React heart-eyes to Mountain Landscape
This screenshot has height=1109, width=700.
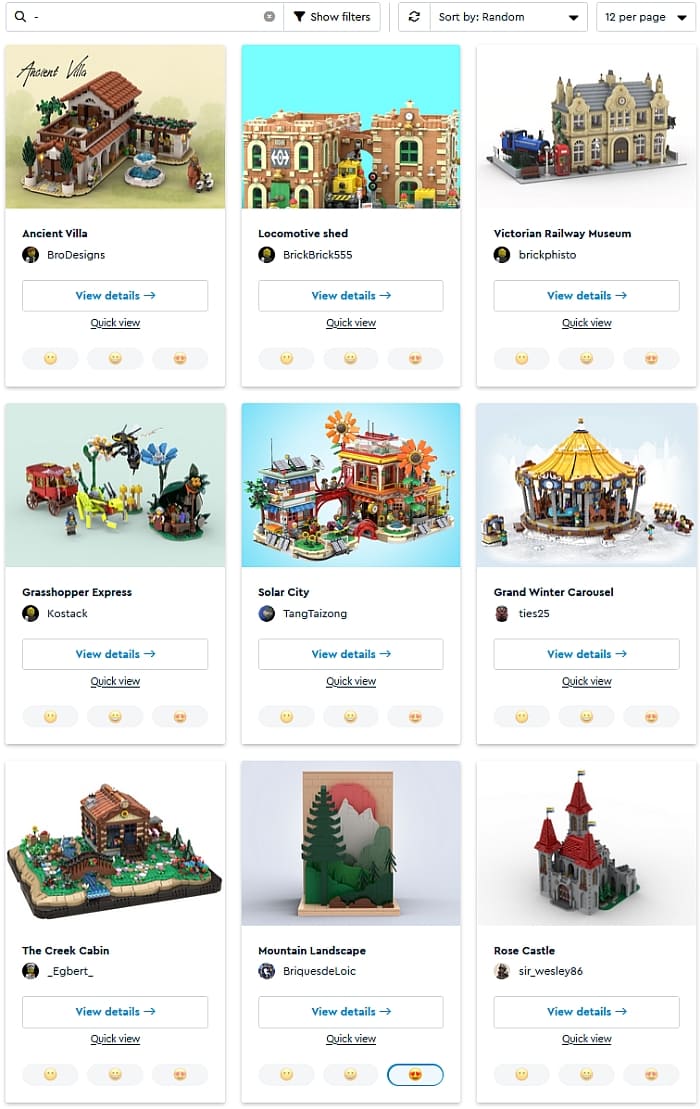pyautogui.click(x=415, y=1075)
